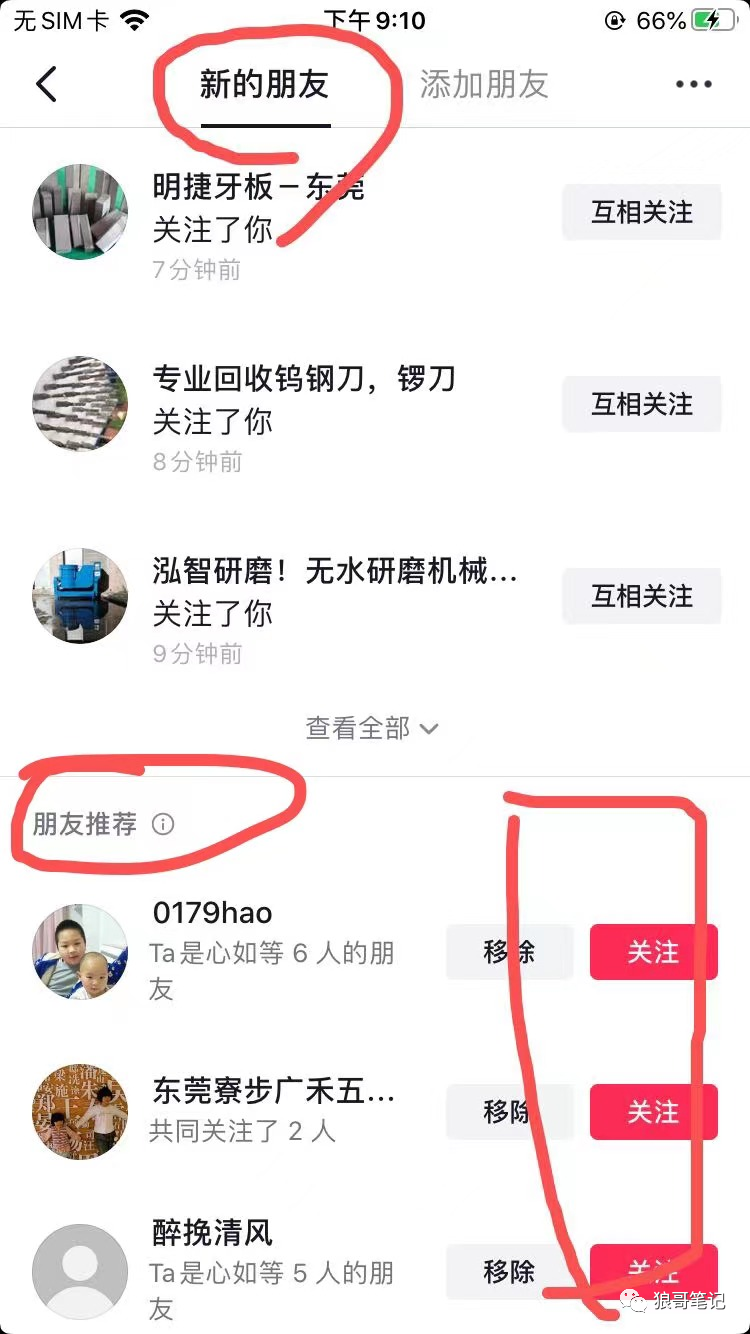Select the 新的朋友 tab

click(x=264, y=84)
